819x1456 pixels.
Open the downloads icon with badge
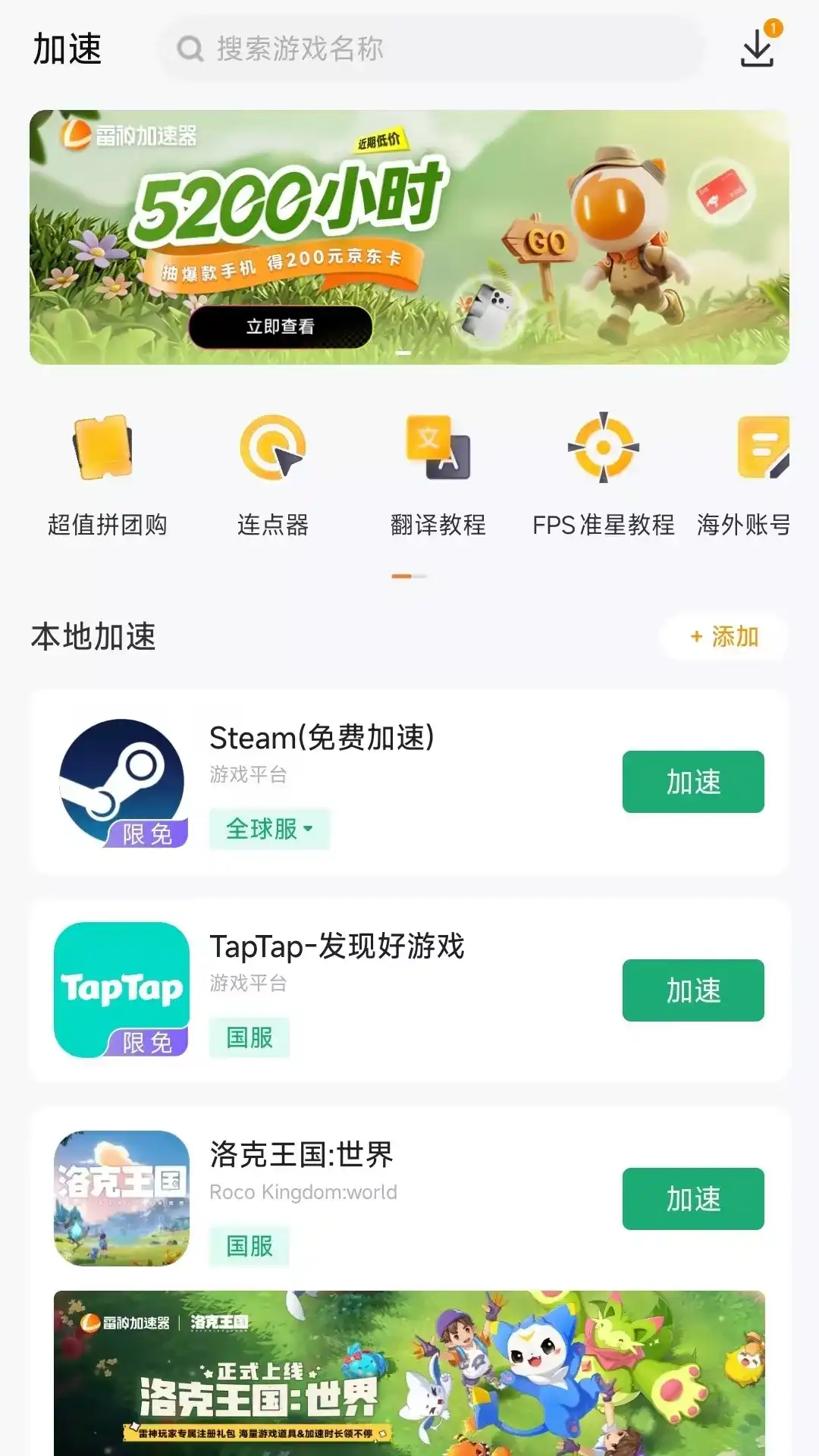[757, 48]
